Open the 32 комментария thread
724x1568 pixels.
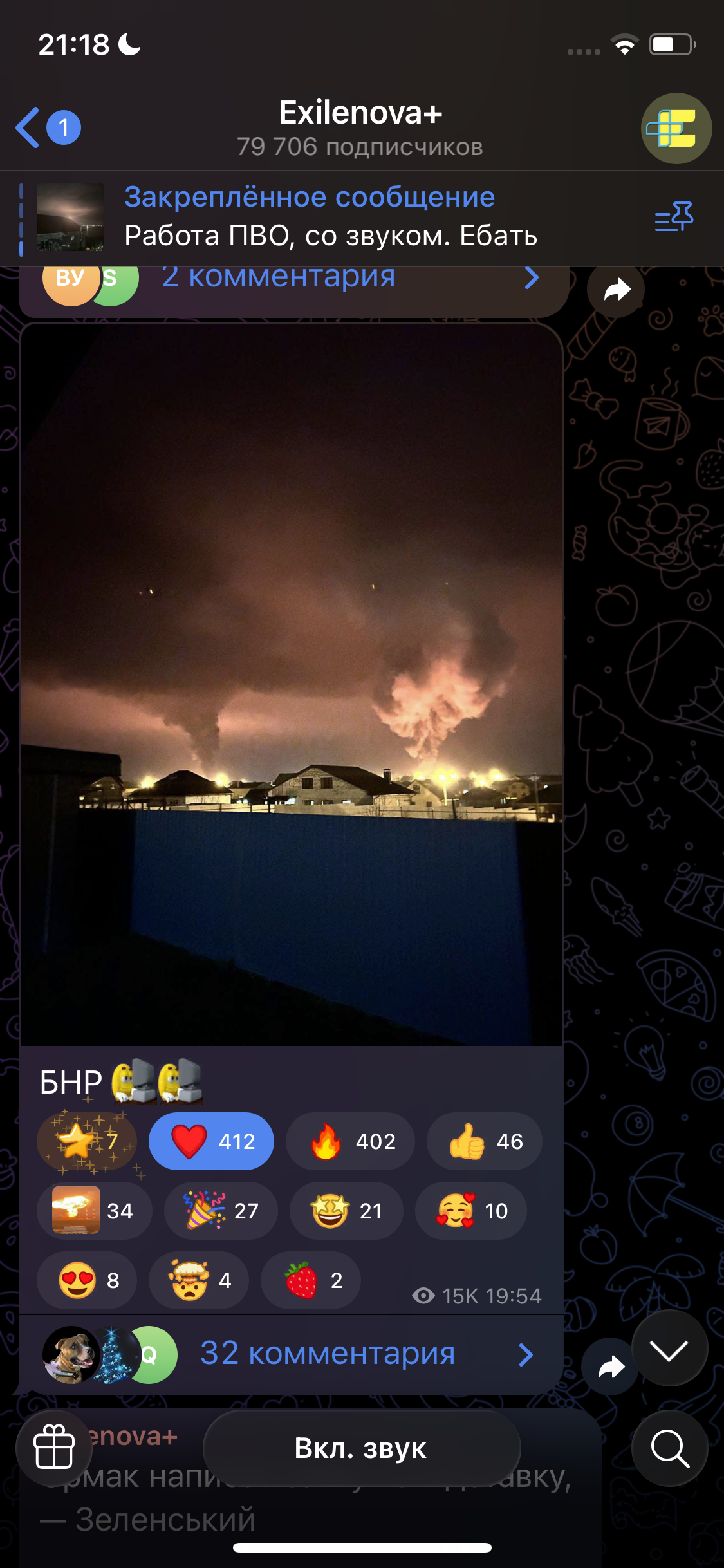[x=327, y=1354]
